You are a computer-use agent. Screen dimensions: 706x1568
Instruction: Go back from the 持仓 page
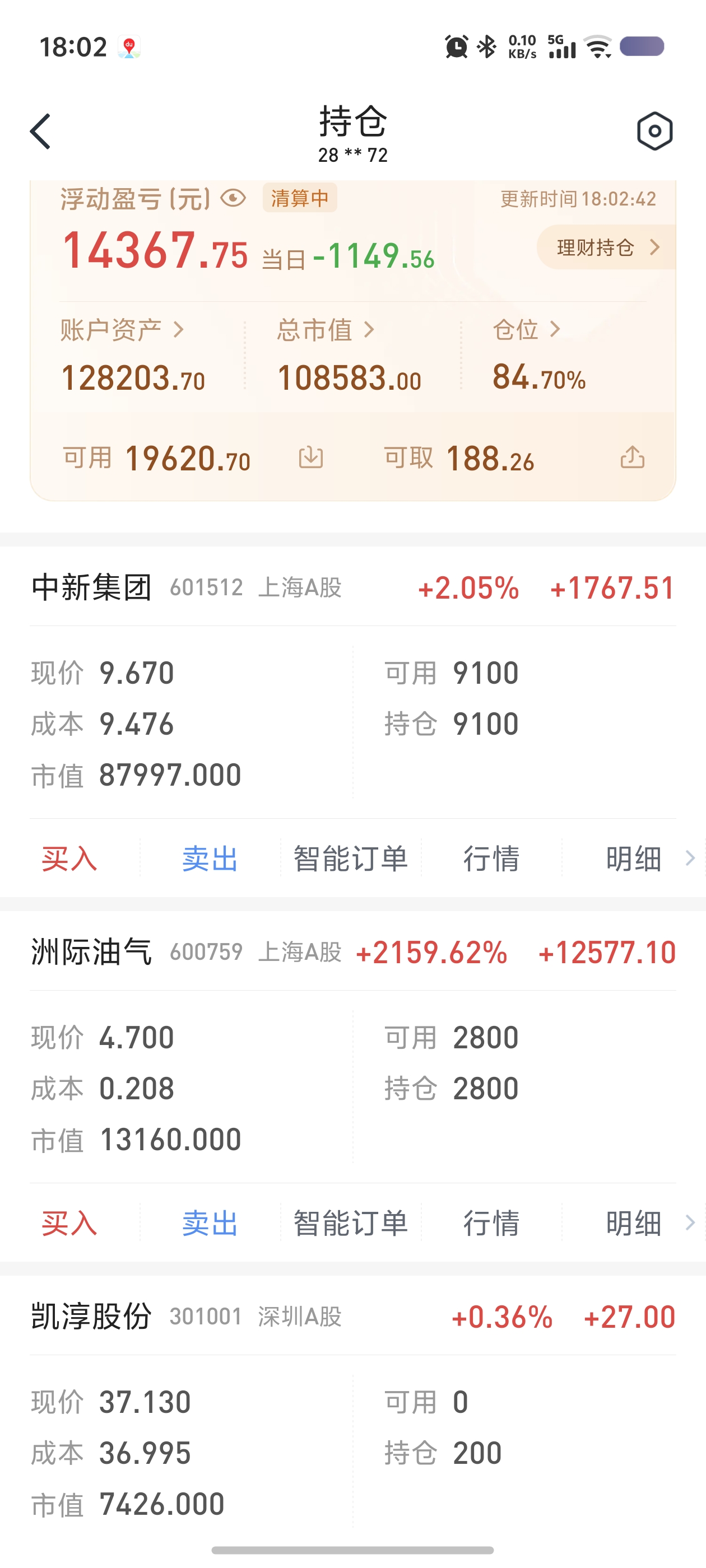coord(40,131)
